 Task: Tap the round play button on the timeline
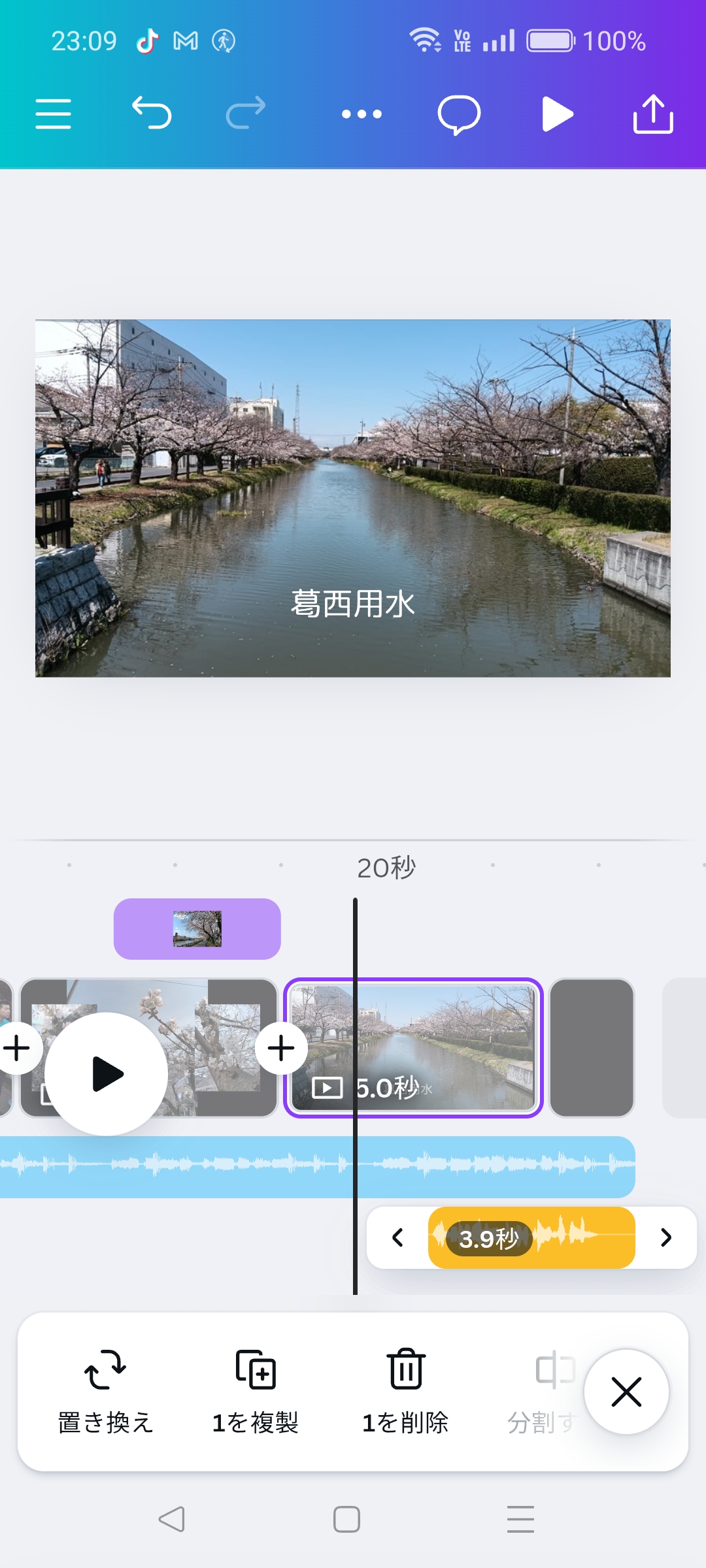pyautogui.click(x=107, y=1073)
